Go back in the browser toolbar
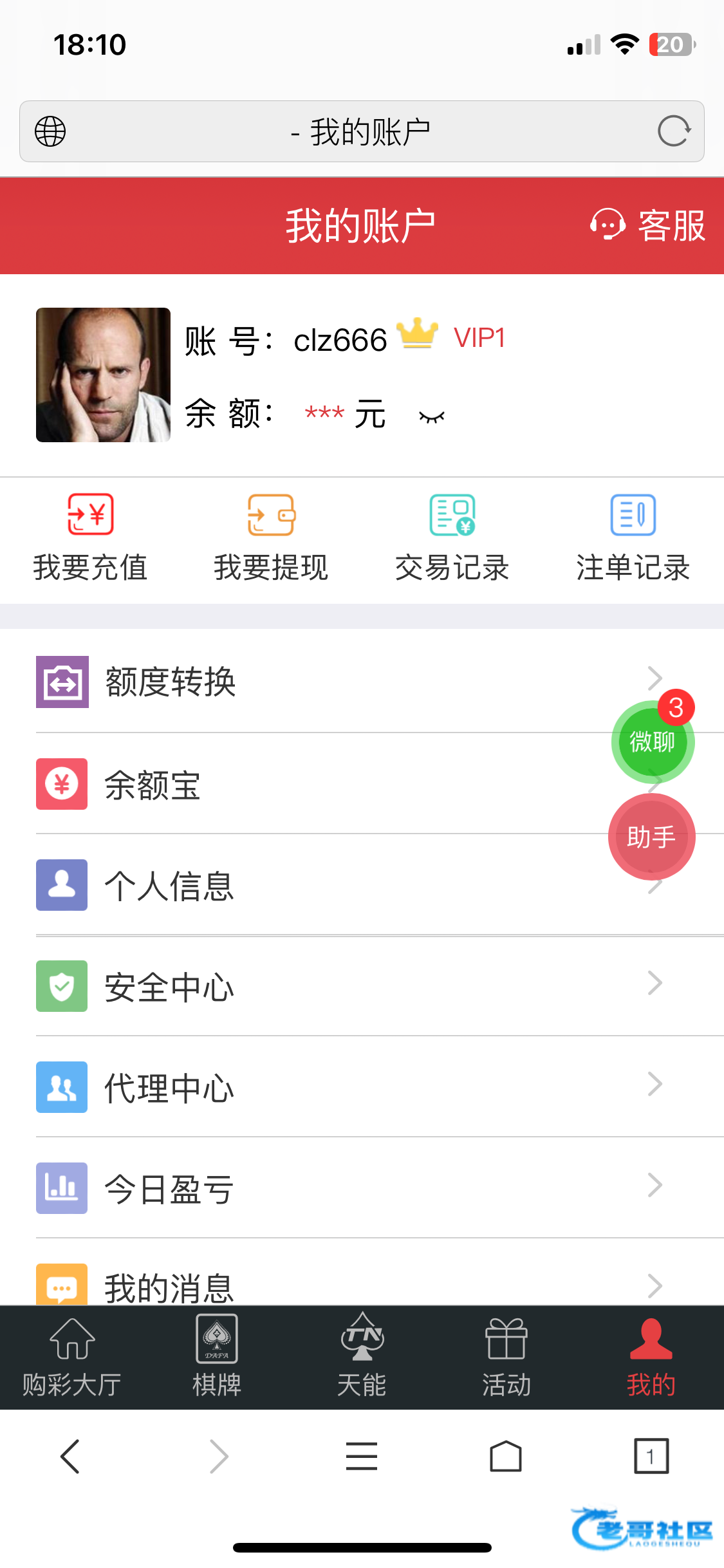The height and width of the screenshot is (1568, 724). click(70, 1456)
